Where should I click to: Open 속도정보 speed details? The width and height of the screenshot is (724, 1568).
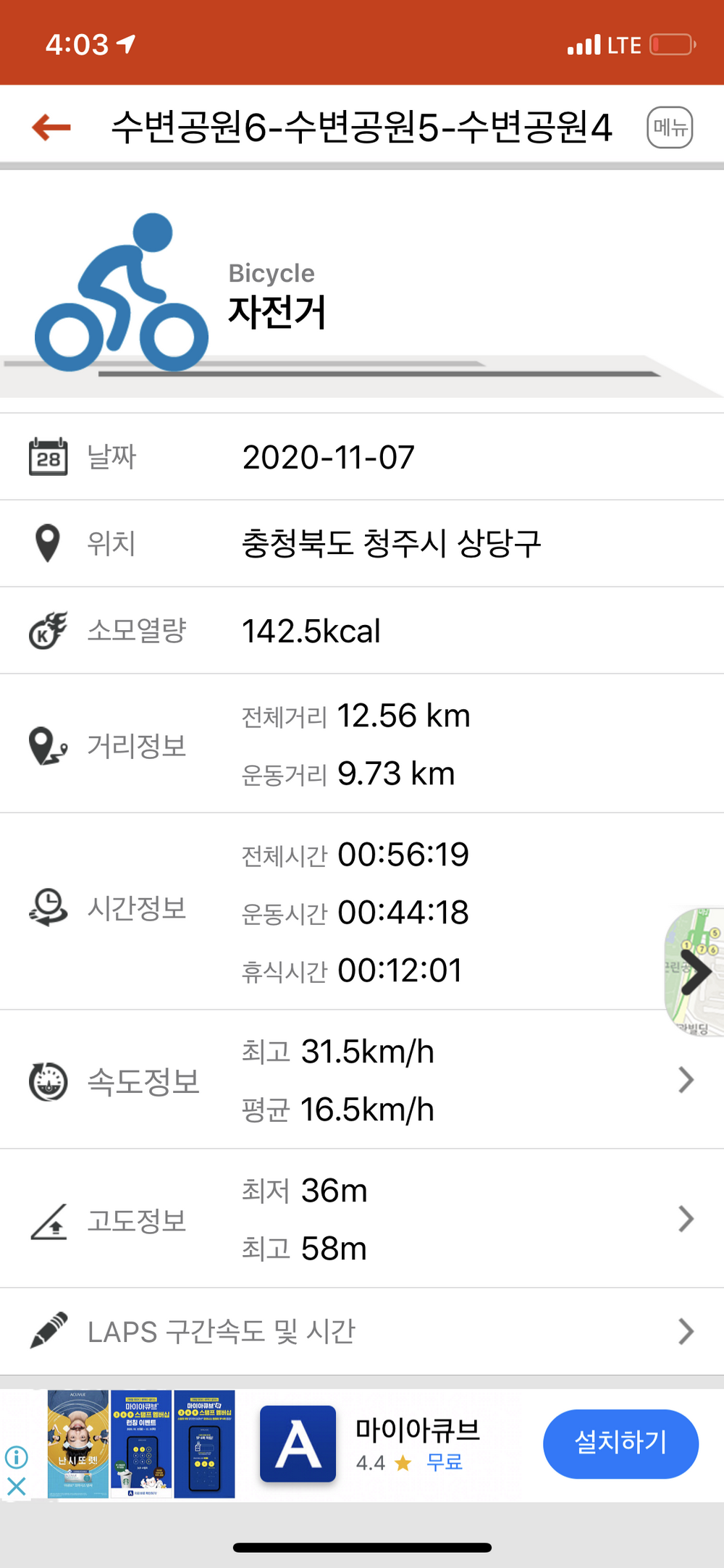(685, 1080)
